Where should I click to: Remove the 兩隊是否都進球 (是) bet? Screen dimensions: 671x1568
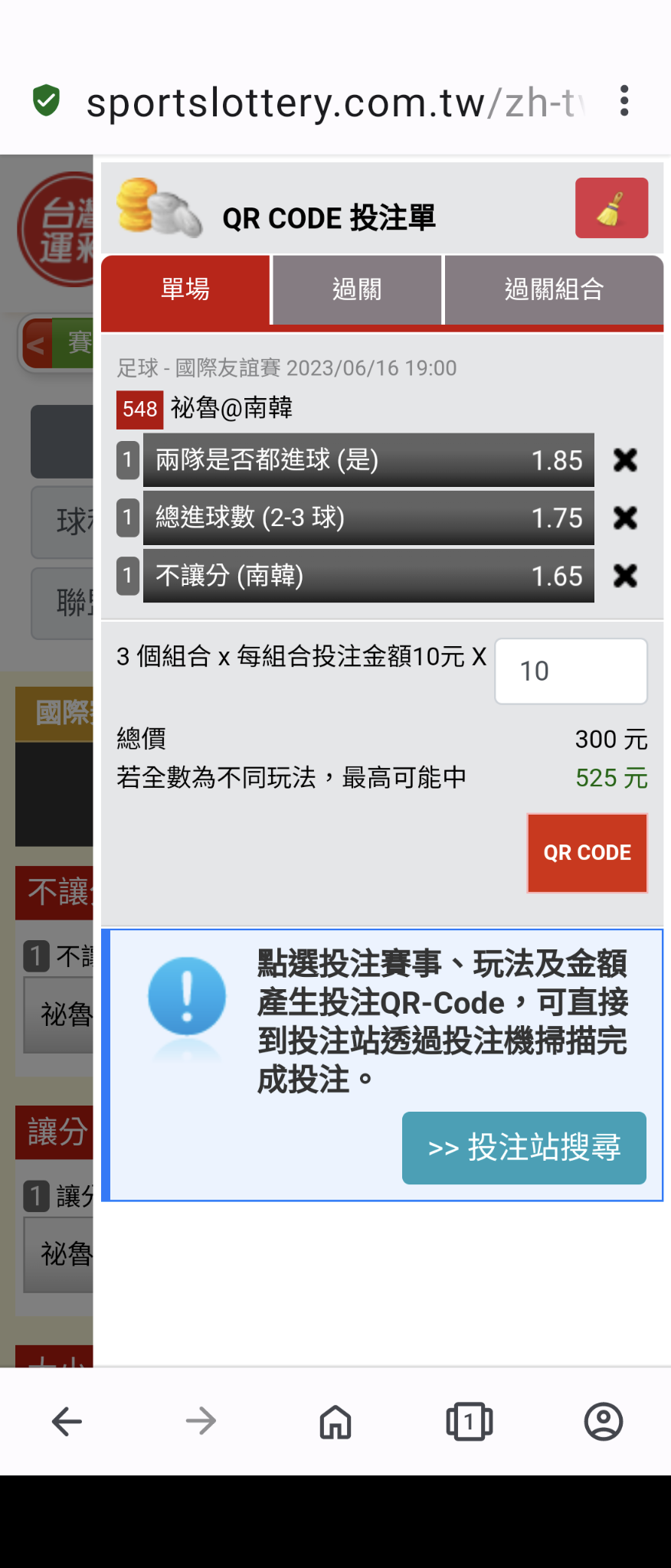[625, 460]
